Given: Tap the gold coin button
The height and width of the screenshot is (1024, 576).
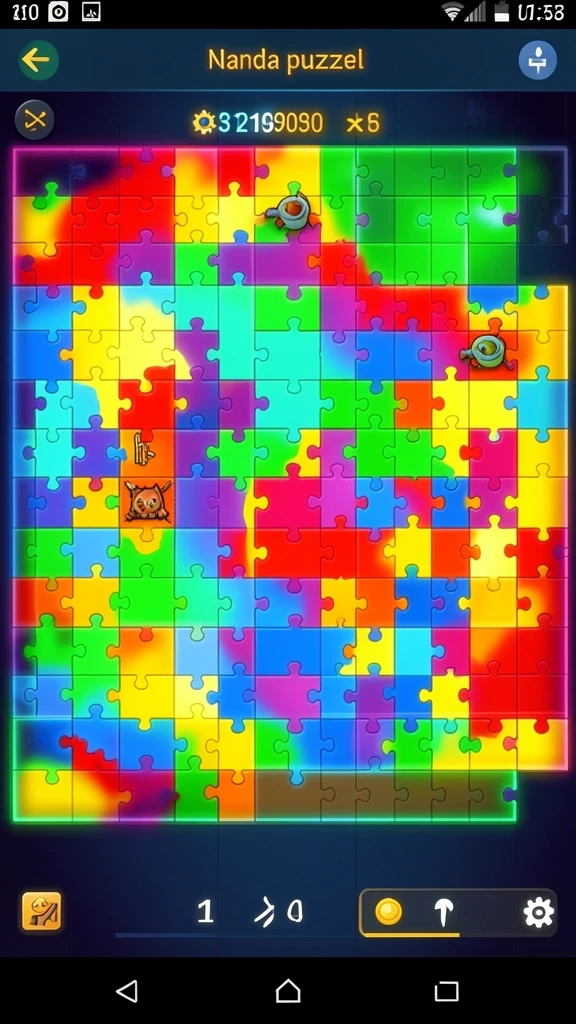Looking at the screenshot, I should (388, 911).
